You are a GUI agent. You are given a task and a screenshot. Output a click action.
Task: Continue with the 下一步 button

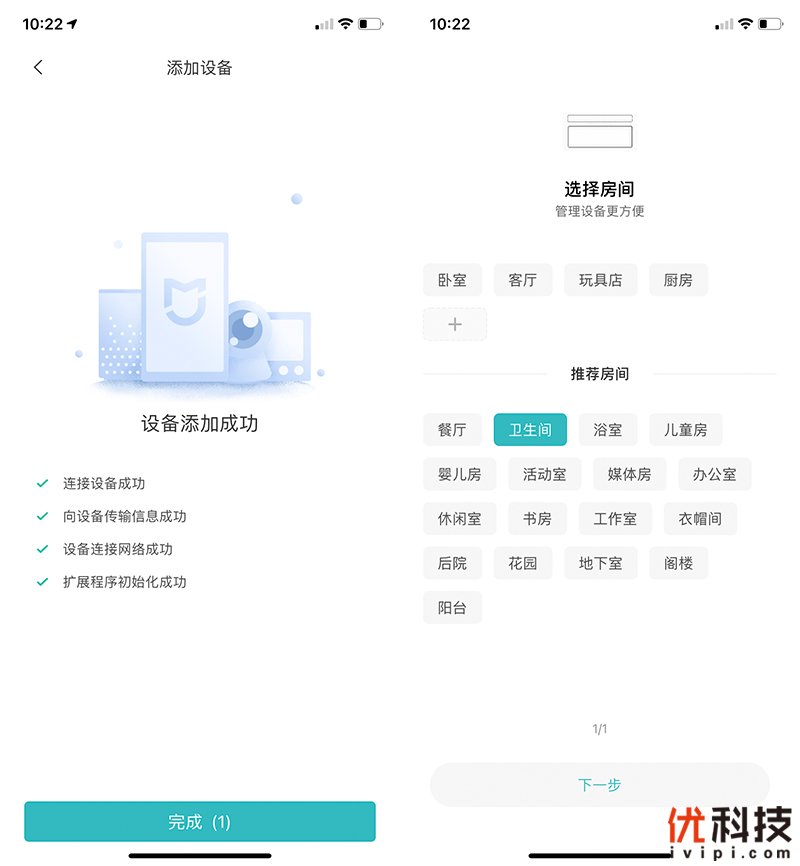click(x=599, y=785)
